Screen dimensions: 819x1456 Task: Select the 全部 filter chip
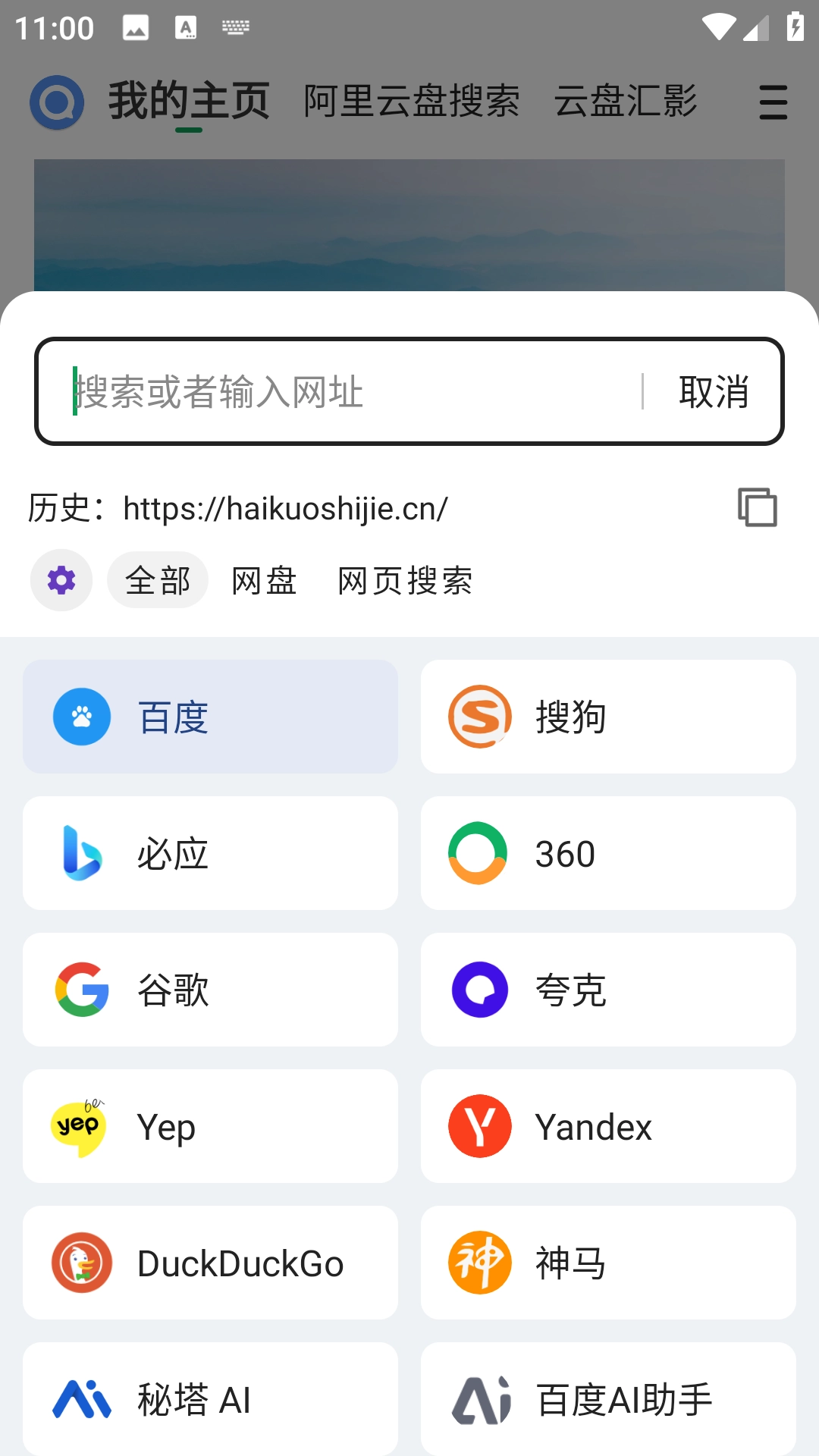(158, 581)
